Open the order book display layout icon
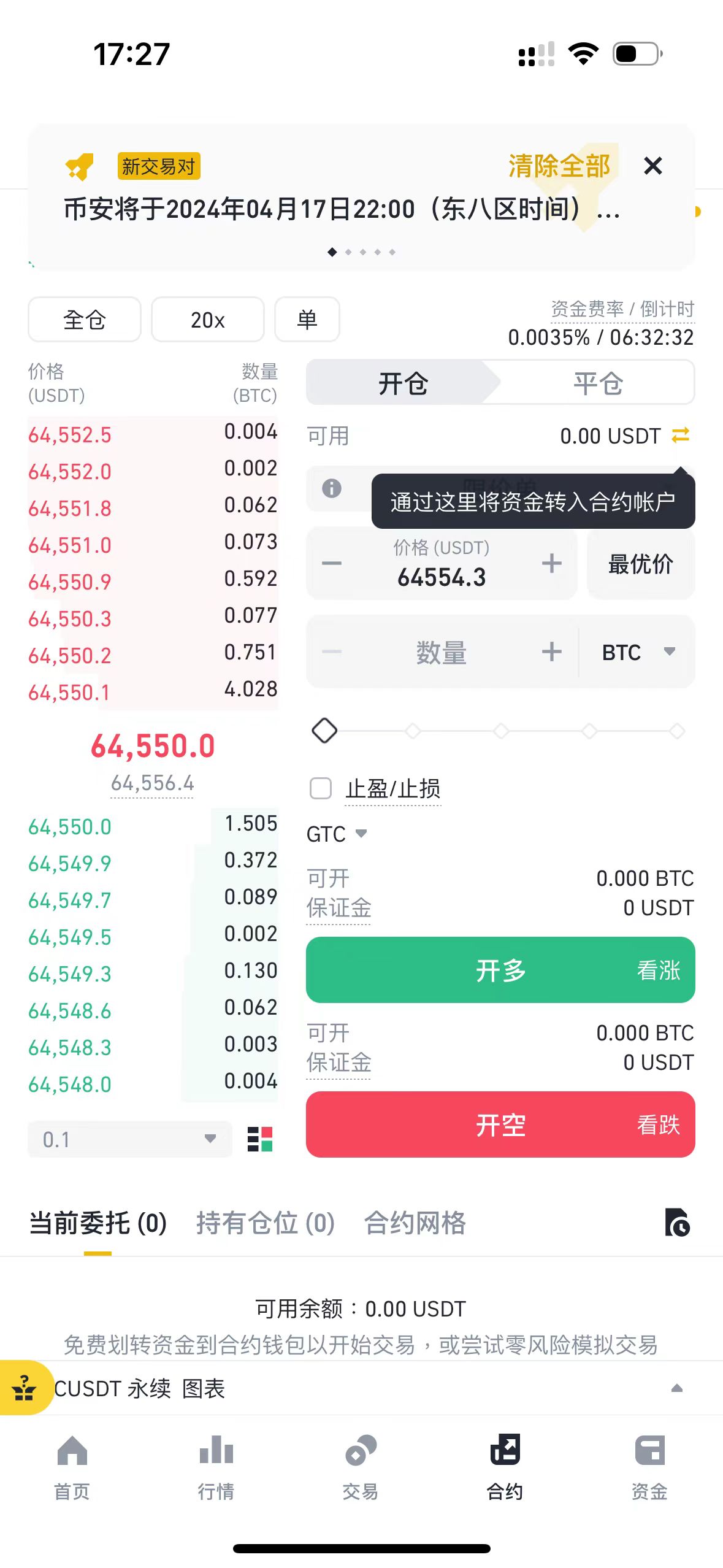The image size is (723, 1568). click(260, 1139)
